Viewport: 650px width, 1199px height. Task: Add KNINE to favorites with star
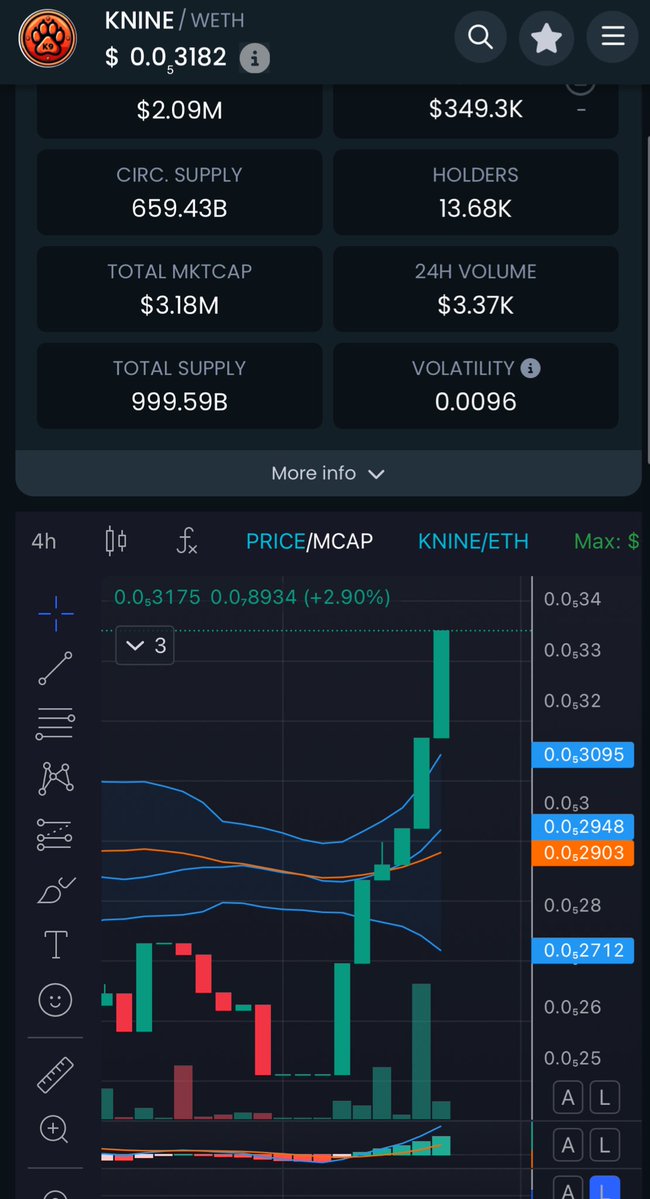click(x=546, y=38)
